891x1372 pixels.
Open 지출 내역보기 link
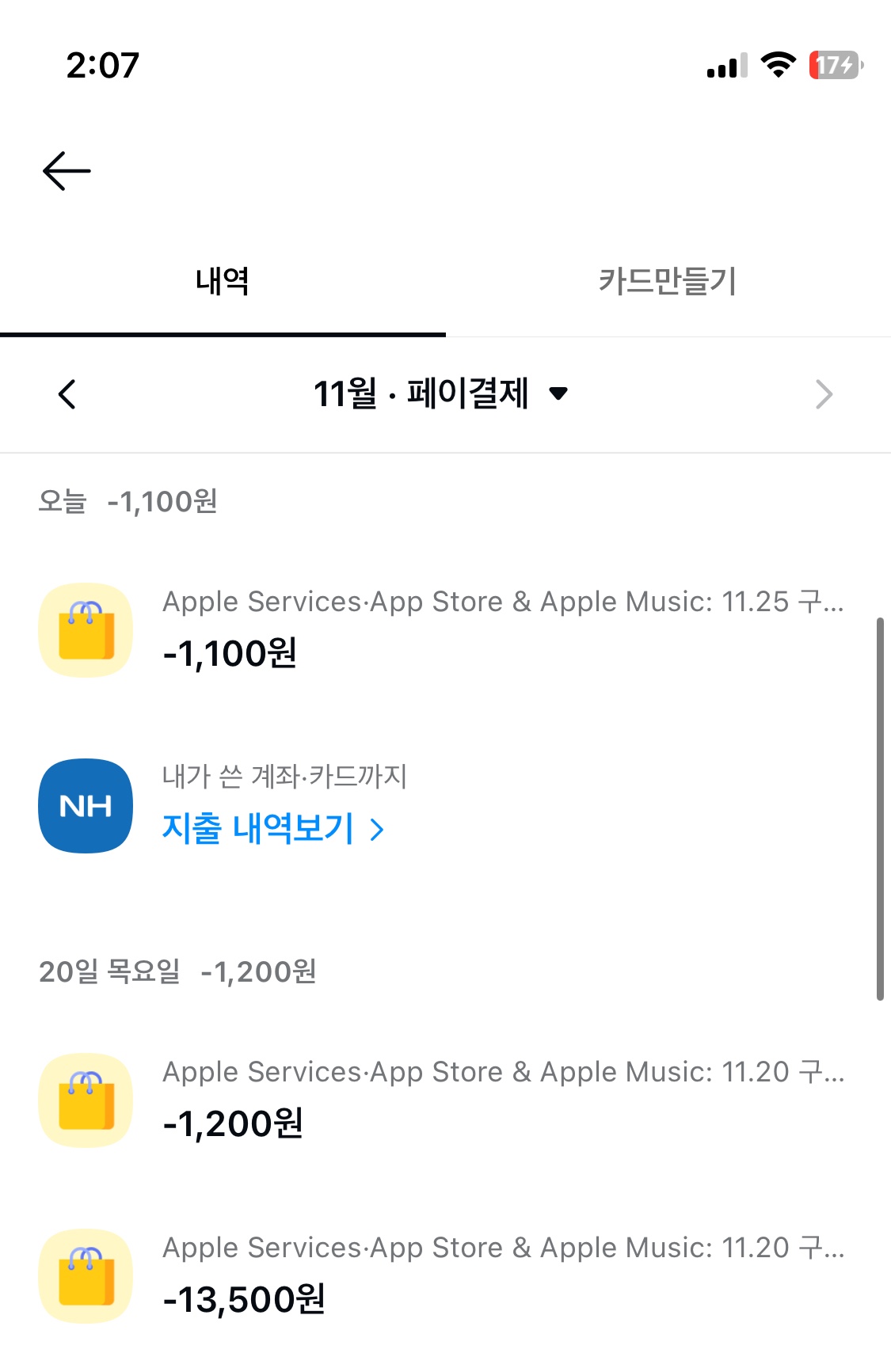272,828
